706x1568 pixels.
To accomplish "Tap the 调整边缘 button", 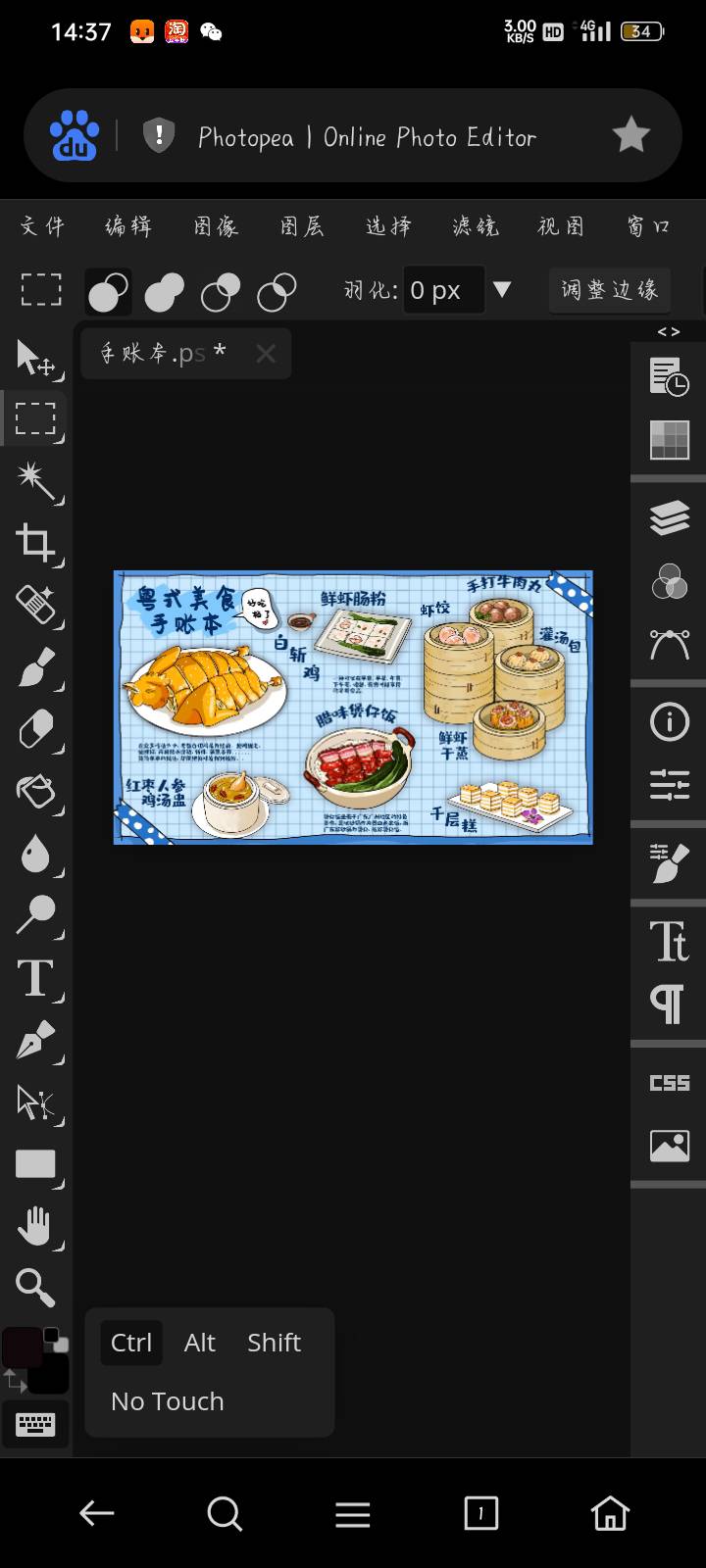I will coord(609,290).
